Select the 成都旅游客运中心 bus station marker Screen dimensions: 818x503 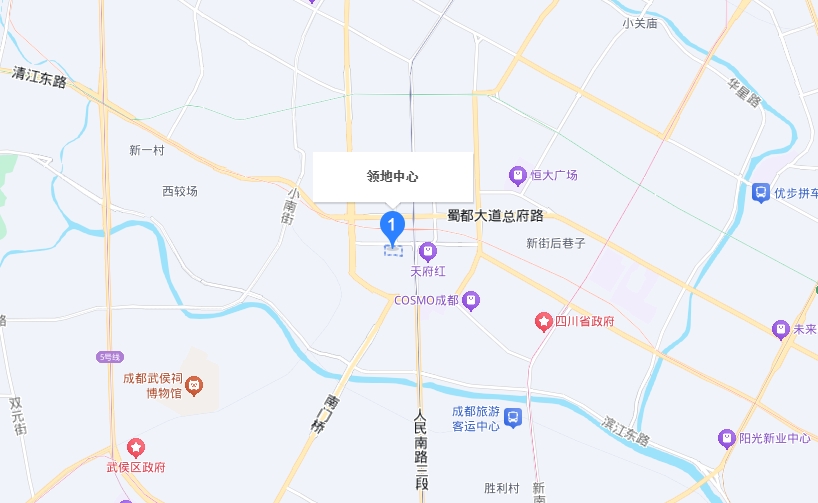pyautogui.click(x=513, y=418)
